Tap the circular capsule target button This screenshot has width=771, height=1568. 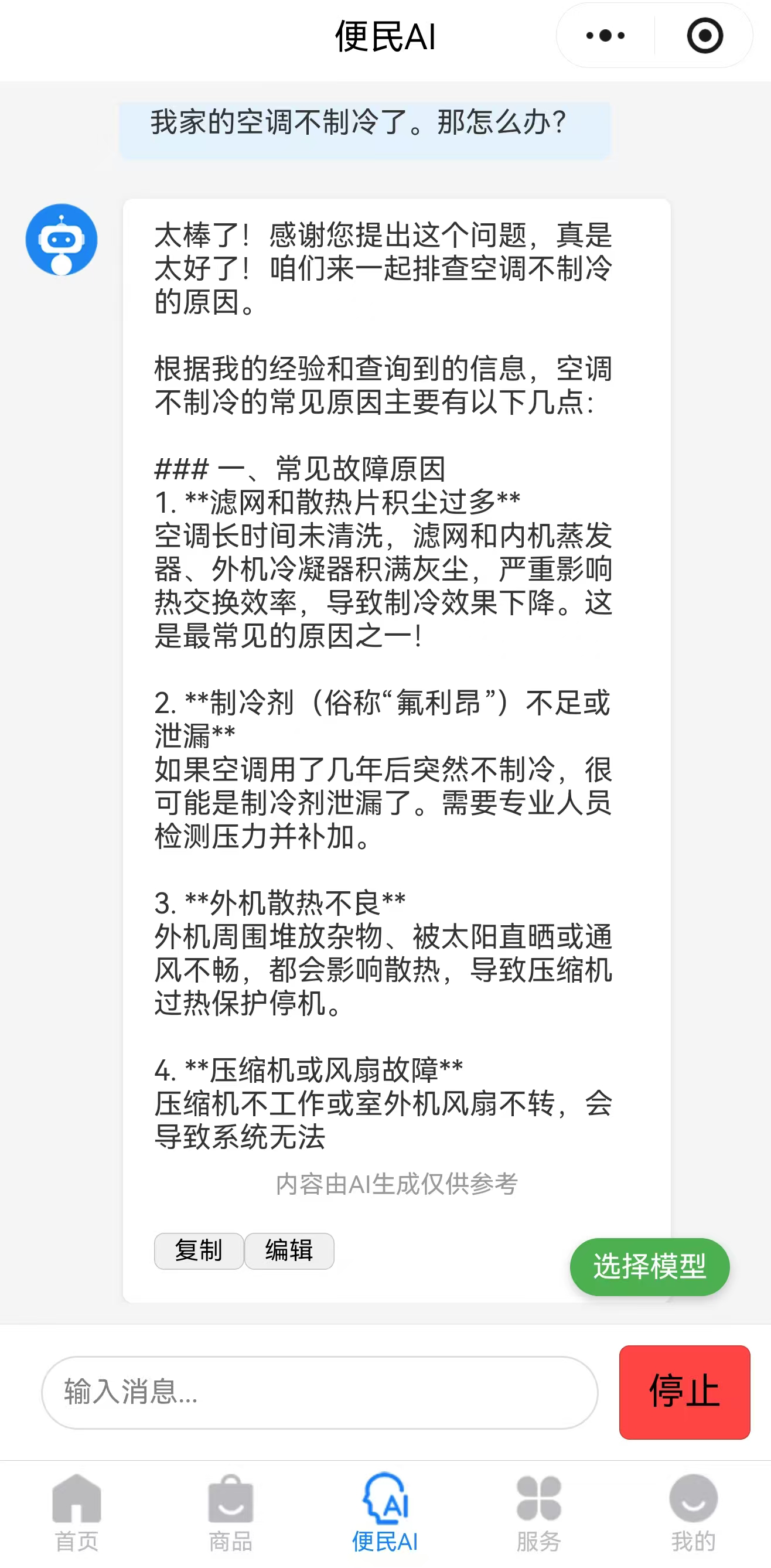pyautogui.click(x=704, y=36)
